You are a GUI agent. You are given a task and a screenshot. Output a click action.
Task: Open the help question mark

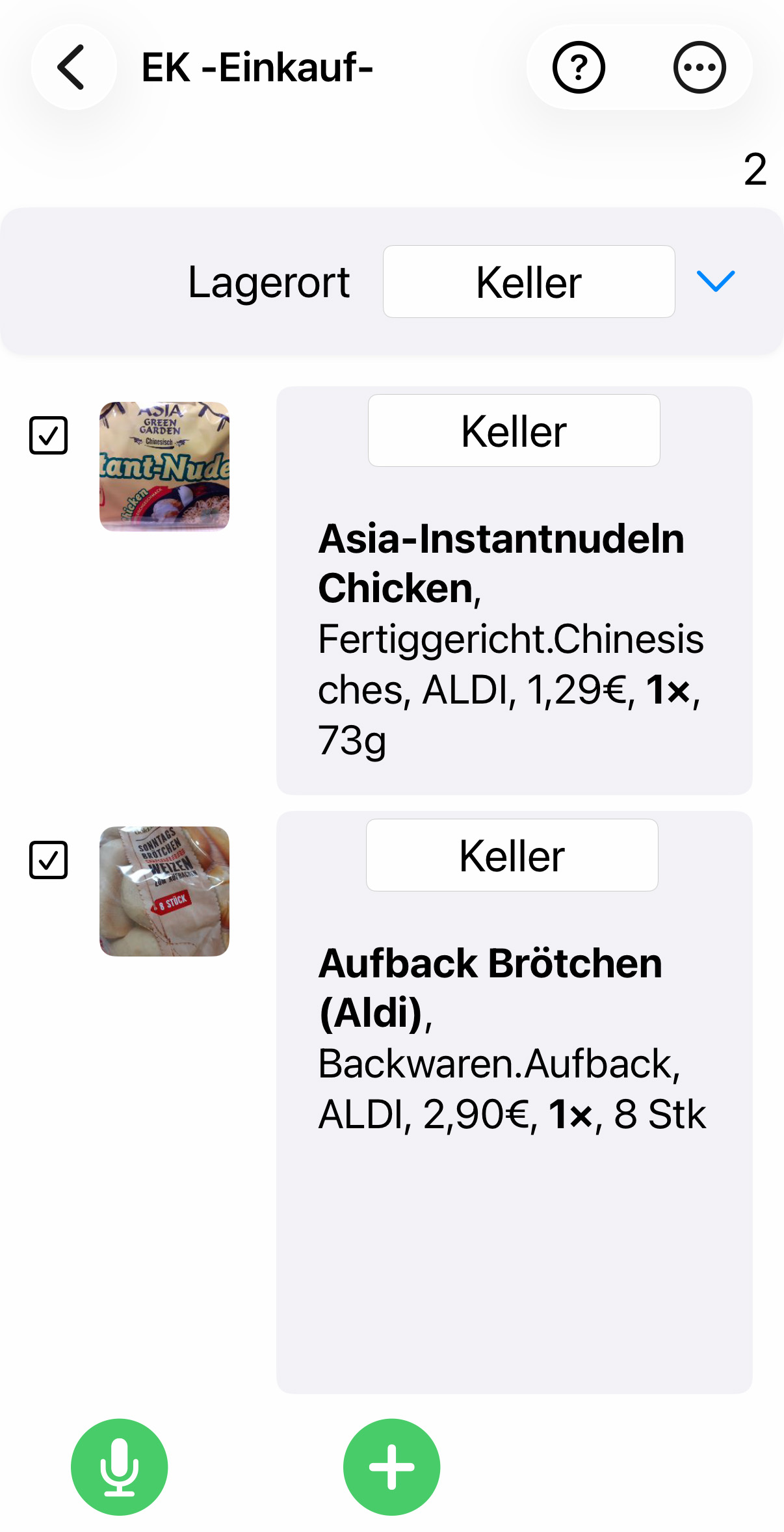[x=579, y=67]
